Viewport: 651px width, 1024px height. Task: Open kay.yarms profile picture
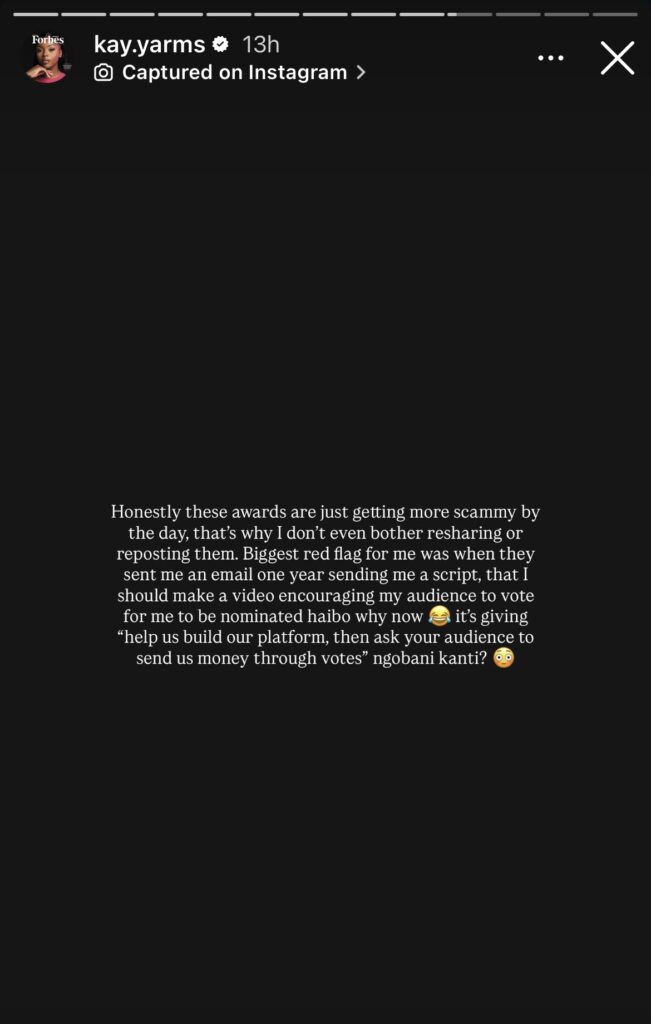pyautogui.click(x=47, y=59)
